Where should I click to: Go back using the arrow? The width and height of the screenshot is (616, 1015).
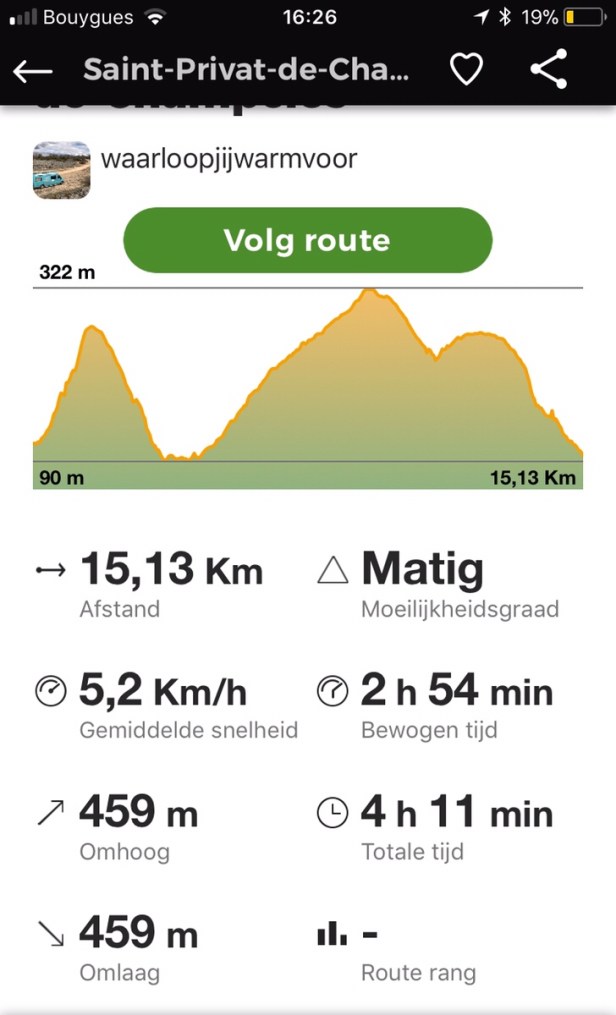pyautogui.click(x=33, y=70)
